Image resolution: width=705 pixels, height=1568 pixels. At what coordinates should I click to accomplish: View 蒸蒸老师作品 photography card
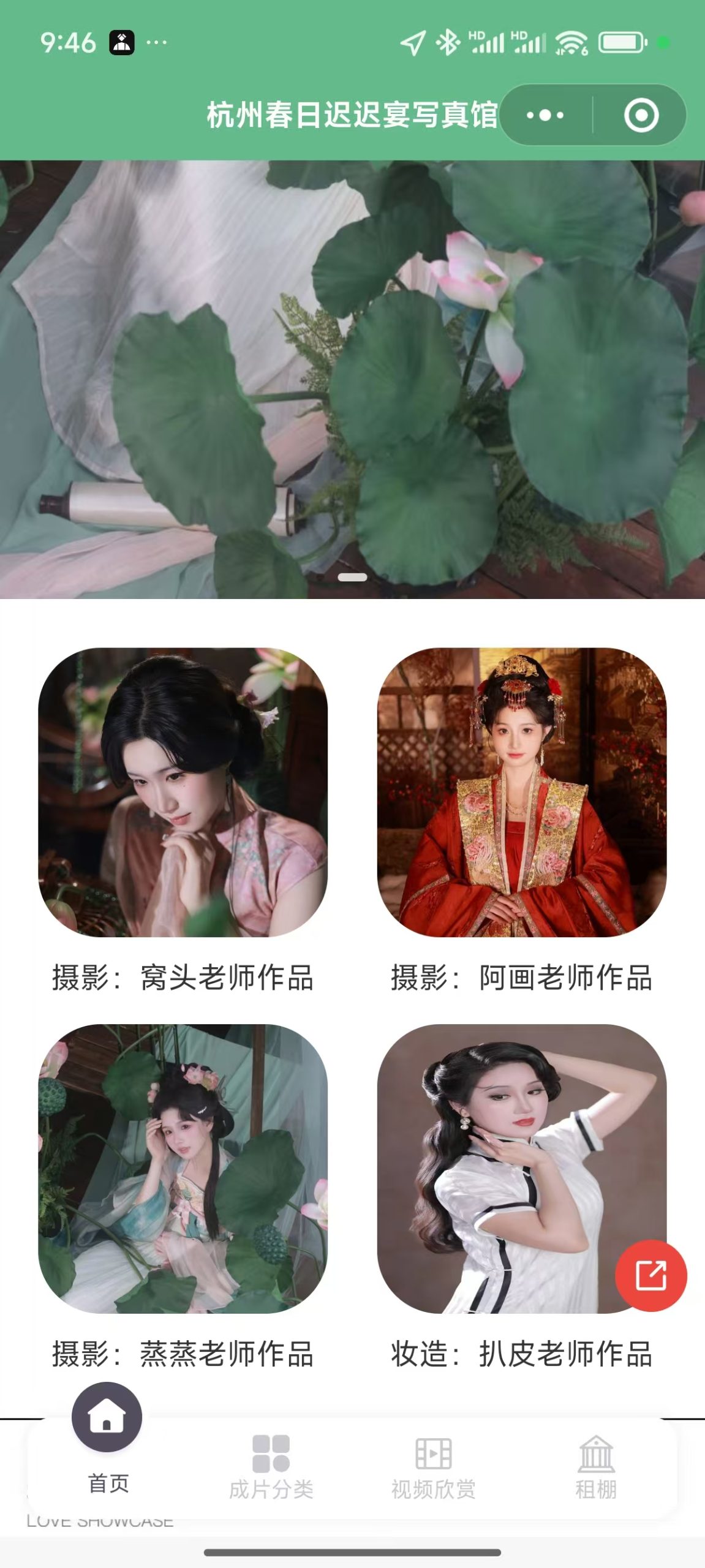coord(183,1169)
